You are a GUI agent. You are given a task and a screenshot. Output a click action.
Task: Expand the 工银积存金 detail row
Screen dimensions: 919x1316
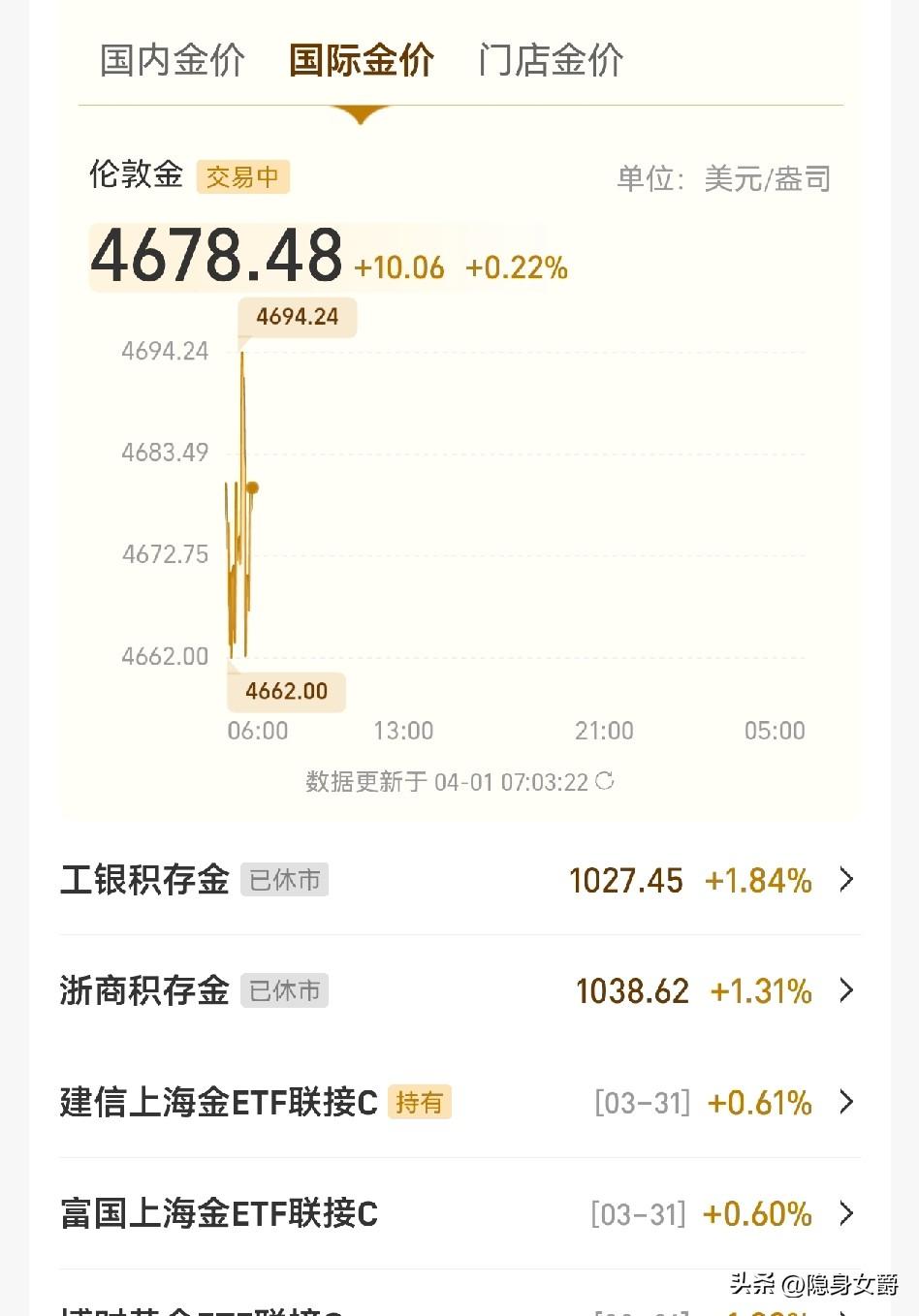[459, 880]
